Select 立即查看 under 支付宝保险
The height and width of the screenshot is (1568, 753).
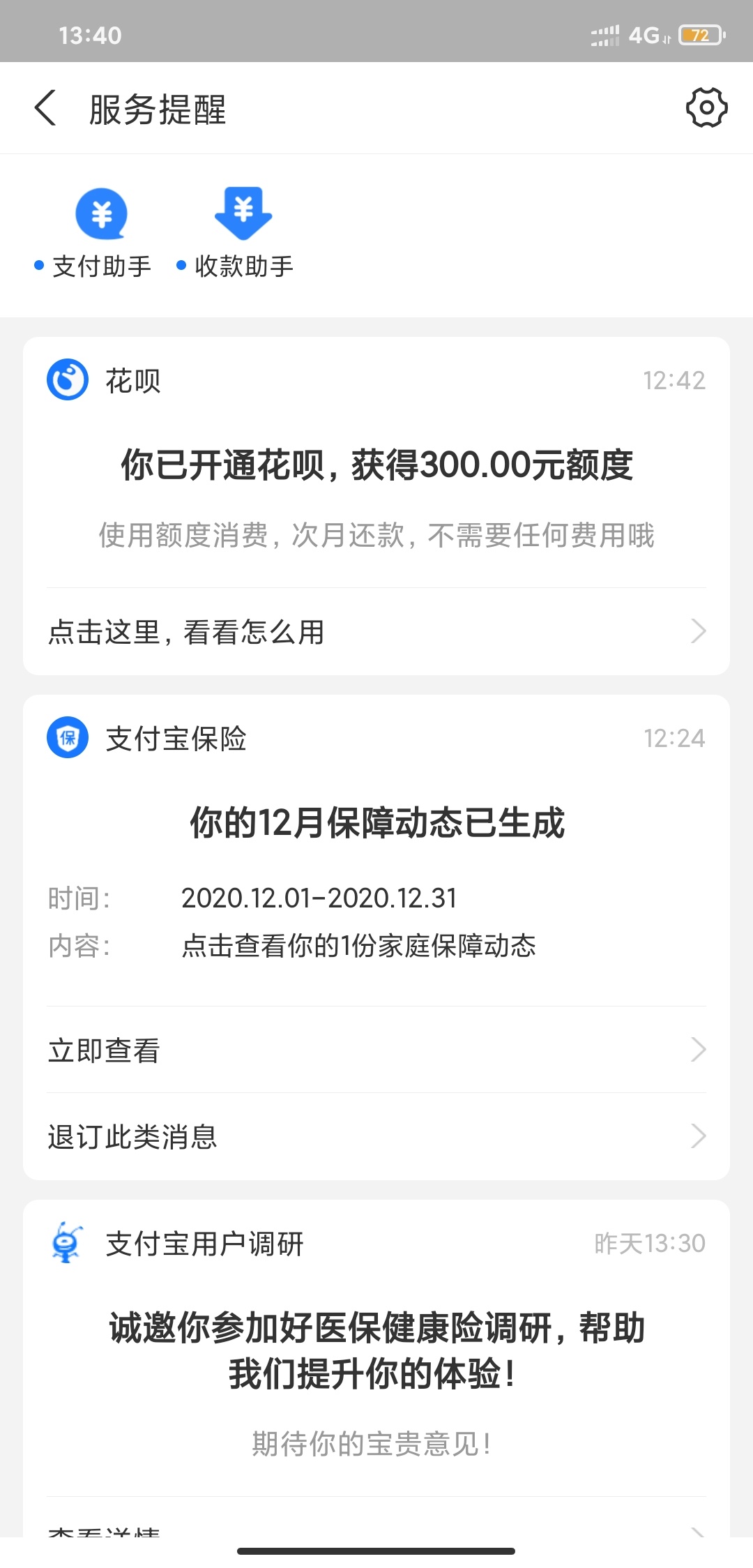pyautogui.click(x=376, y=1050)
